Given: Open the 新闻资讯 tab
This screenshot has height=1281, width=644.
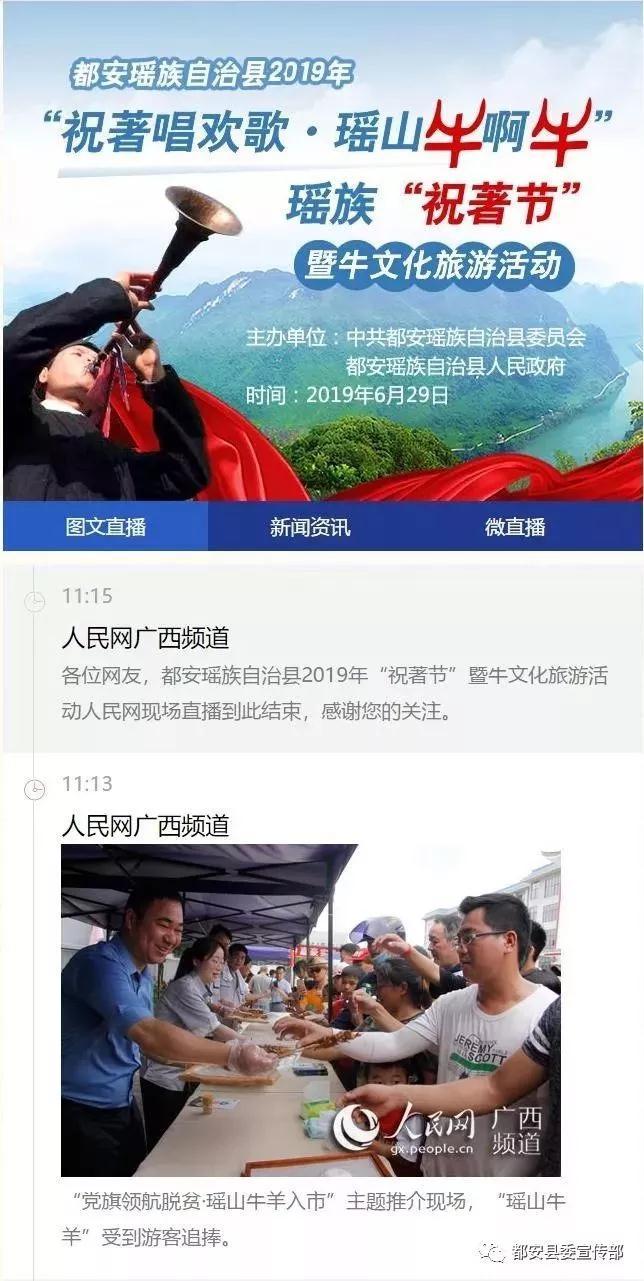Looking at the screenshot, I should tap(310, 527).
